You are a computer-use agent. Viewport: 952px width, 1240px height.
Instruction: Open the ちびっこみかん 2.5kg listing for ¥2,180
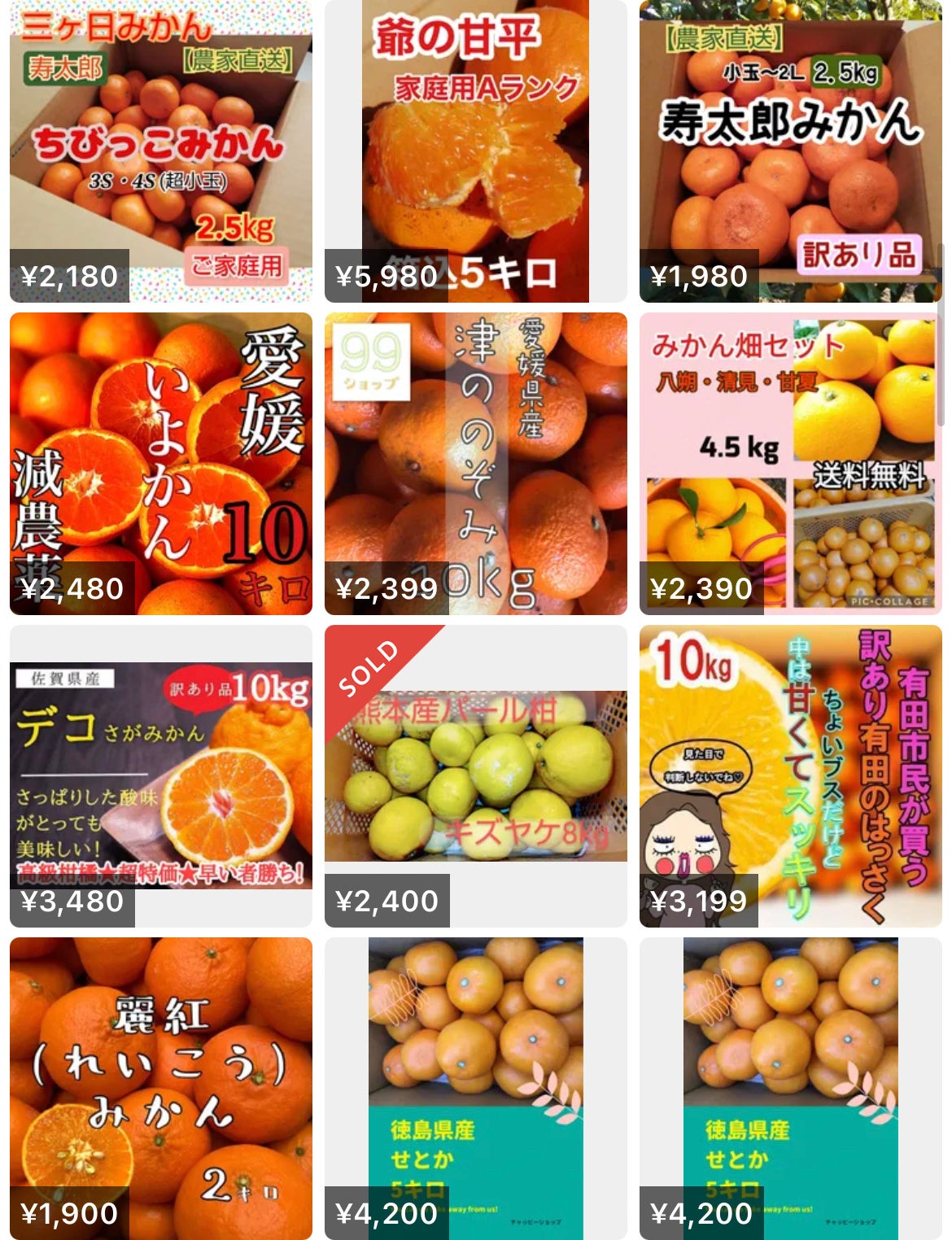tap(160, 151)
